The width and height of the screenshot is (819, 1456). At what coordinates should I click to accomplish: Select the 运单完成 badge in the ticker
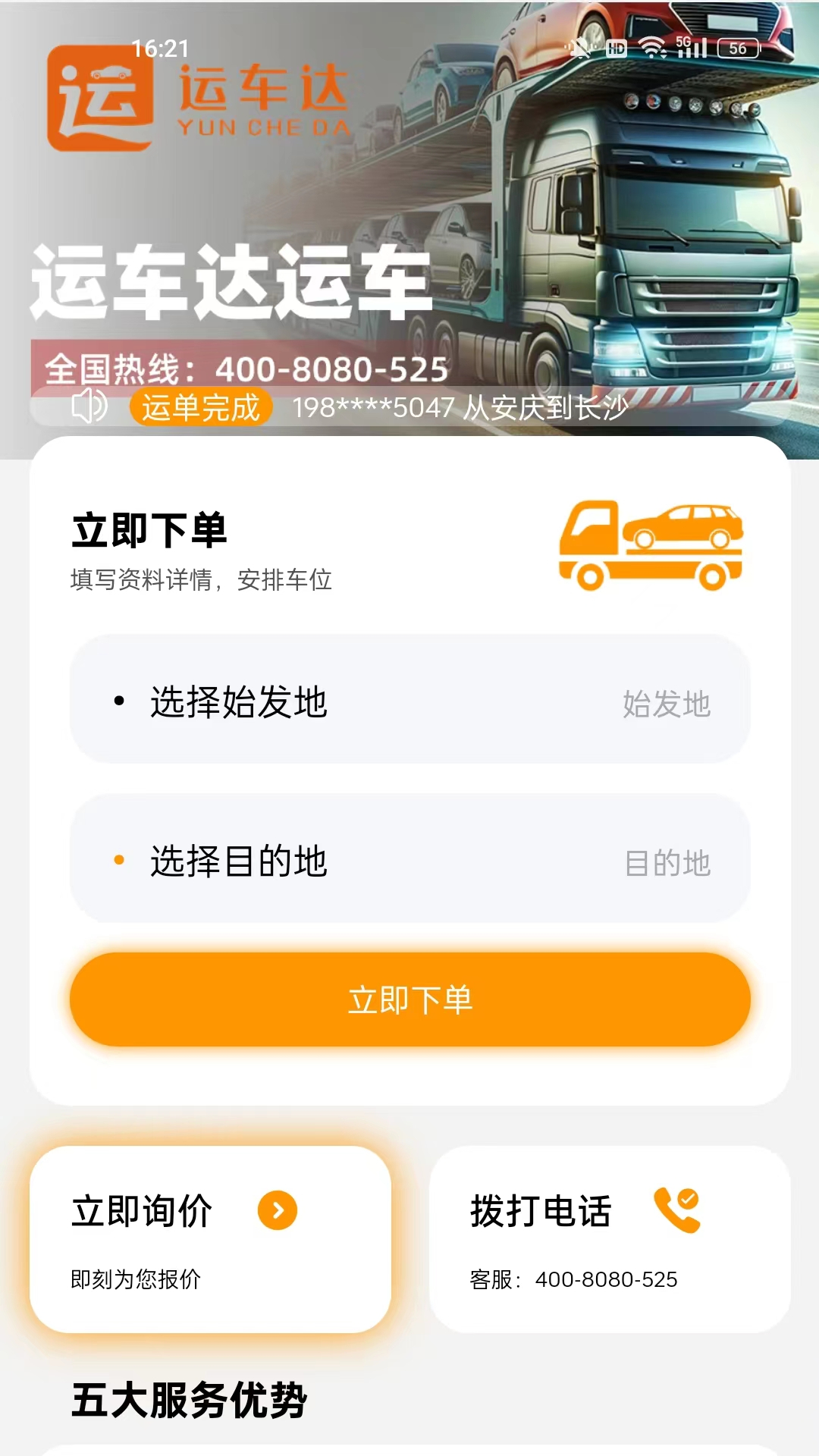(199, 407)
